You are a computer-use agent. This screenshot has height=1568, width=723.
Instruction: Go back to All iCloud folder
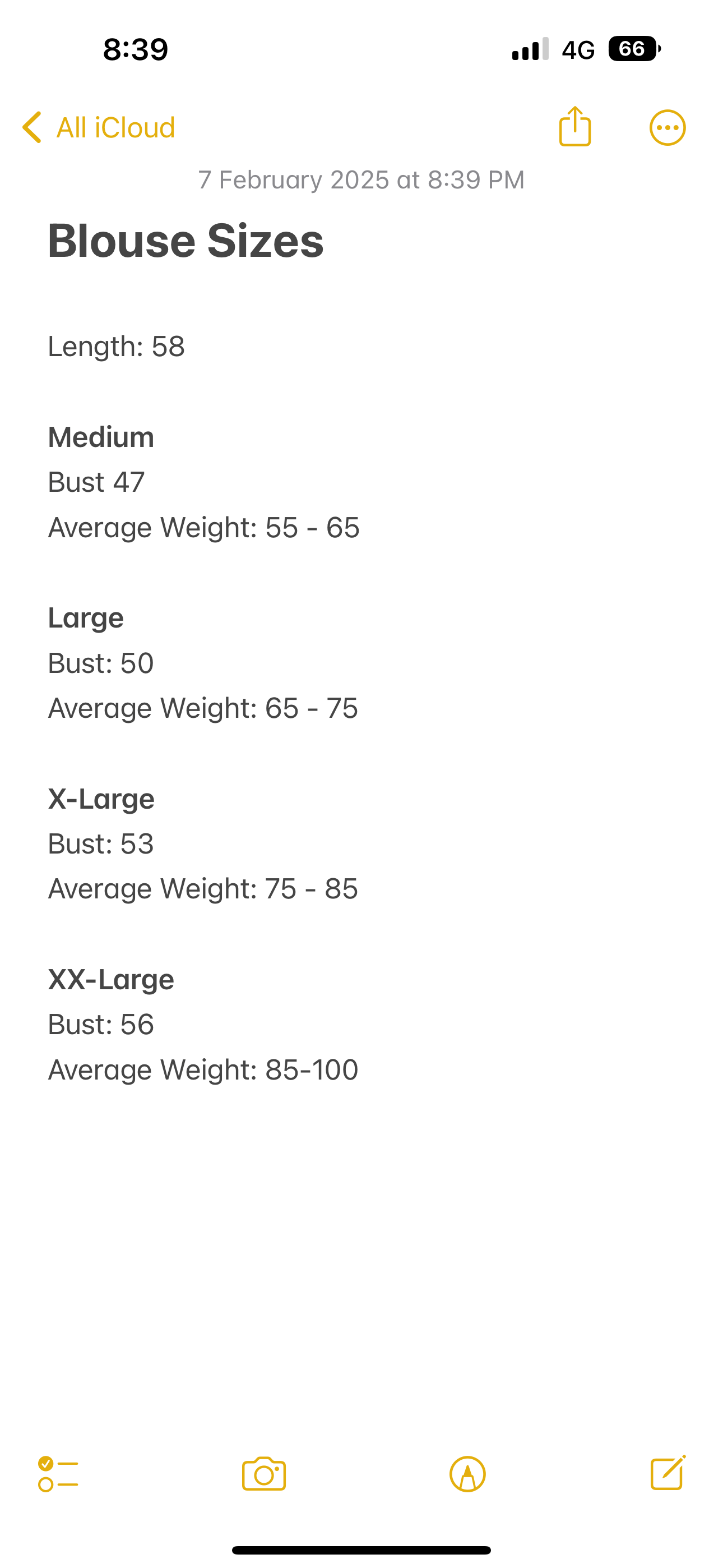[x=99, y=128]
